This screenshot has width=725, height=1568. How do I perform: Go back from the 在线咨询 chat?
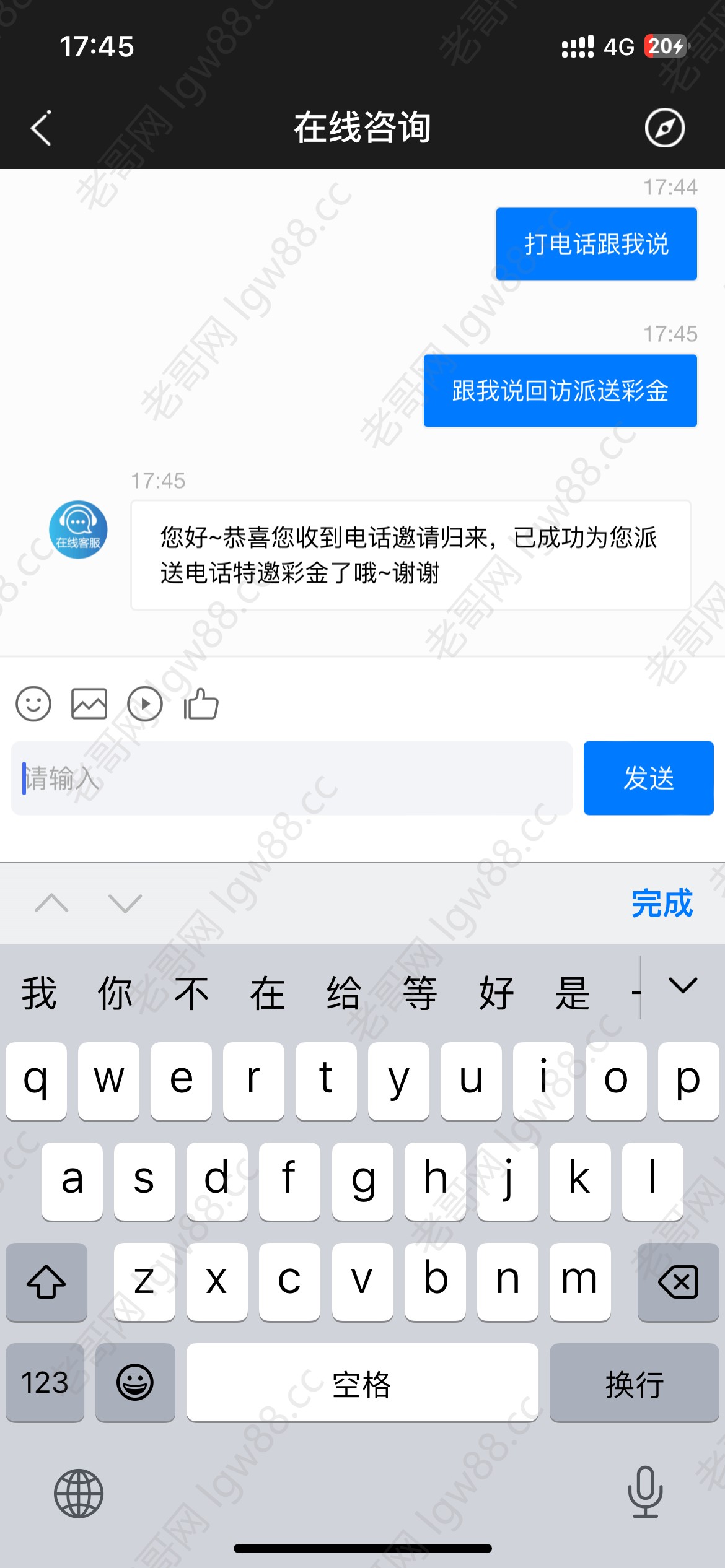tap(41, 129)
